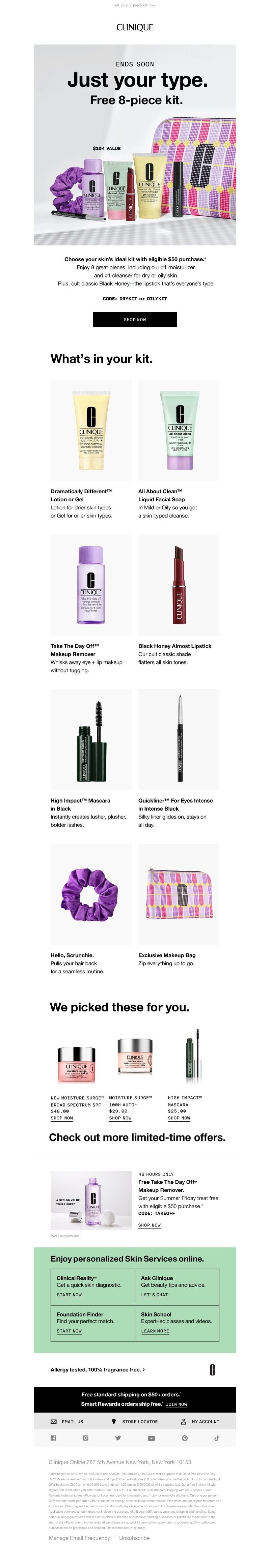Open Allergy tested, 100% fragrance free link
270x1568 pixels.
click(x=98, y=1369)
